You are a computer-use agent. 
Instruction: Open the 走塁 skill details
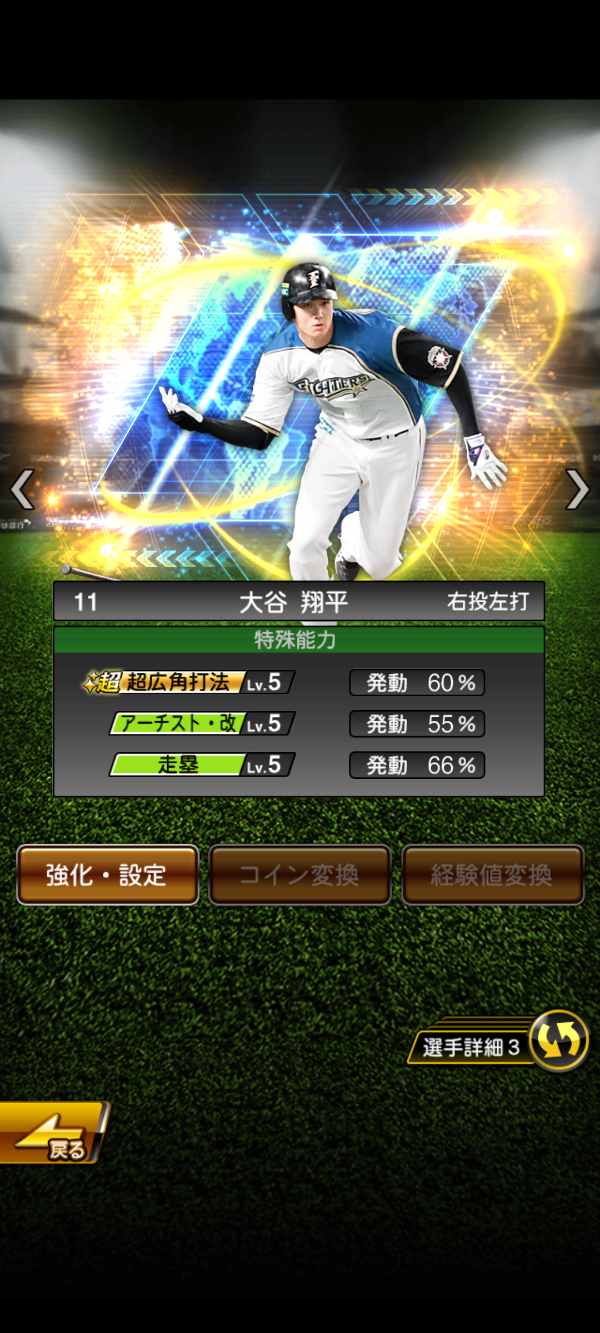[200, 765]
